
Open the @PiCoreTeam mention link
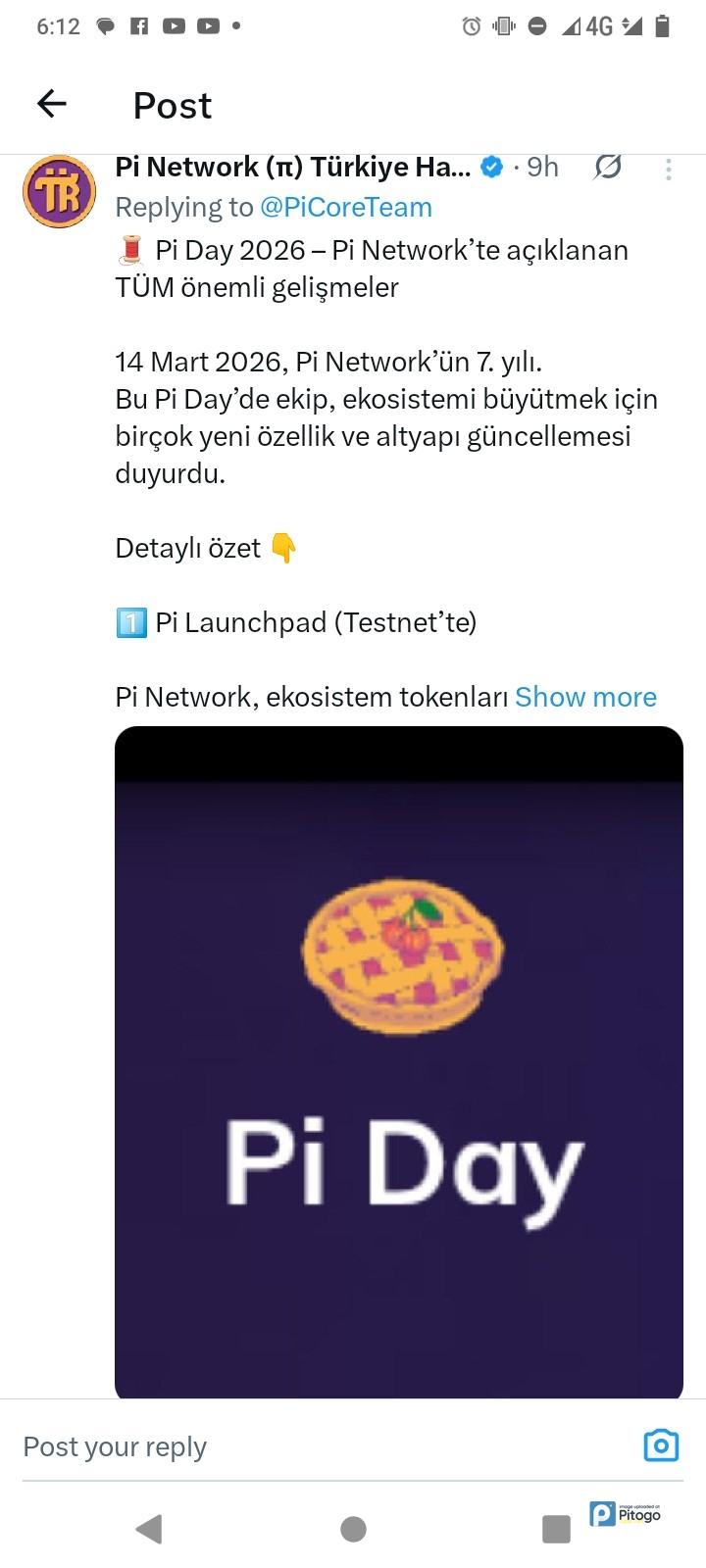click(345, 208)
